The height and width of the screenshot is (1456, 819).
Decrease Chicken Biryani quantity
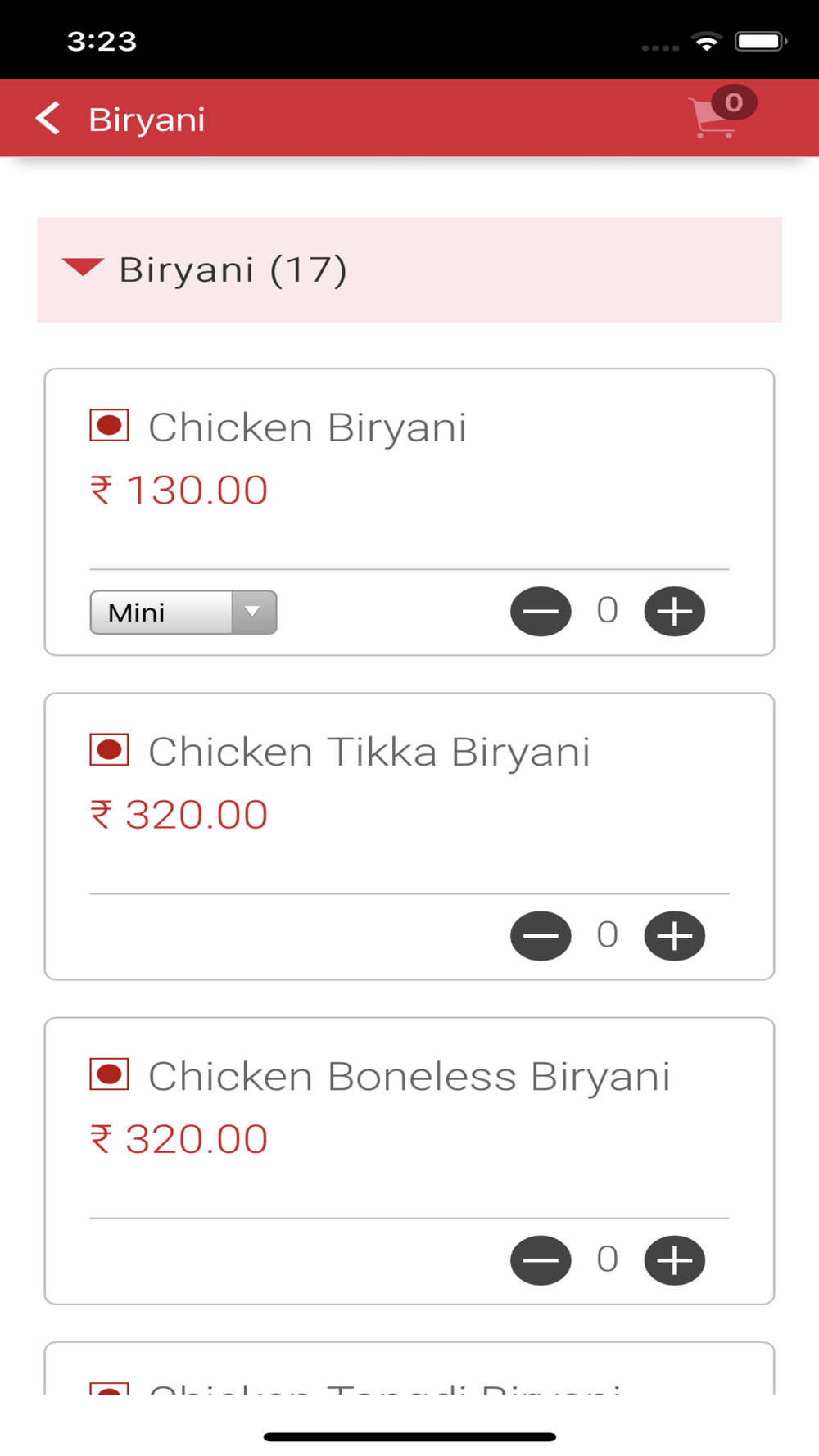[x=541, y=611]
